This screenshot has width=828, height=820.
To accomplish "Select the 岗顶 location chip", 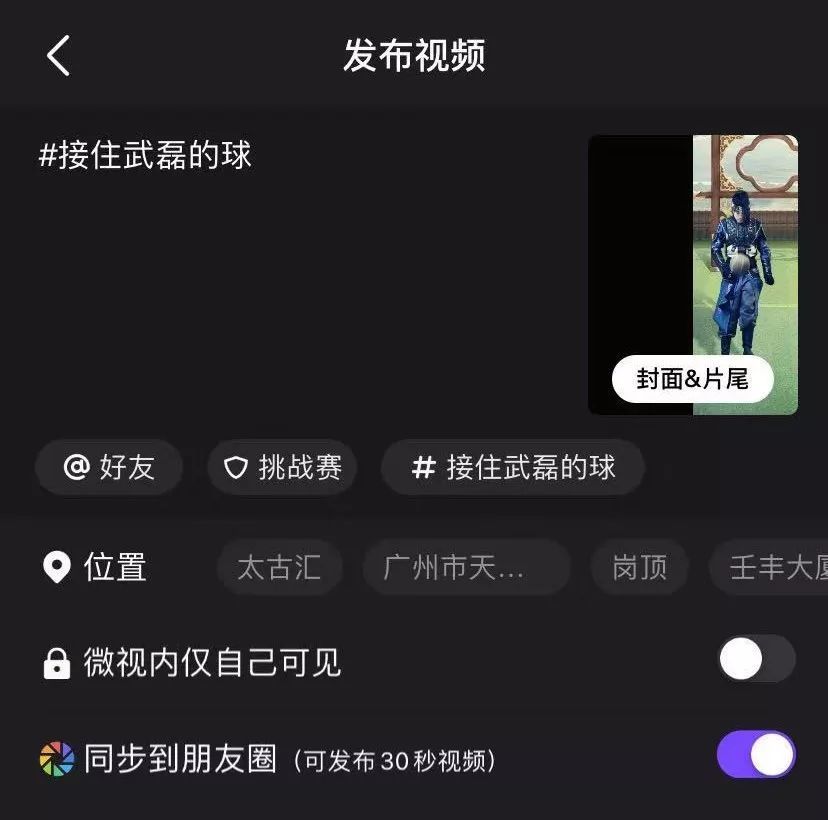I will 639,567.
